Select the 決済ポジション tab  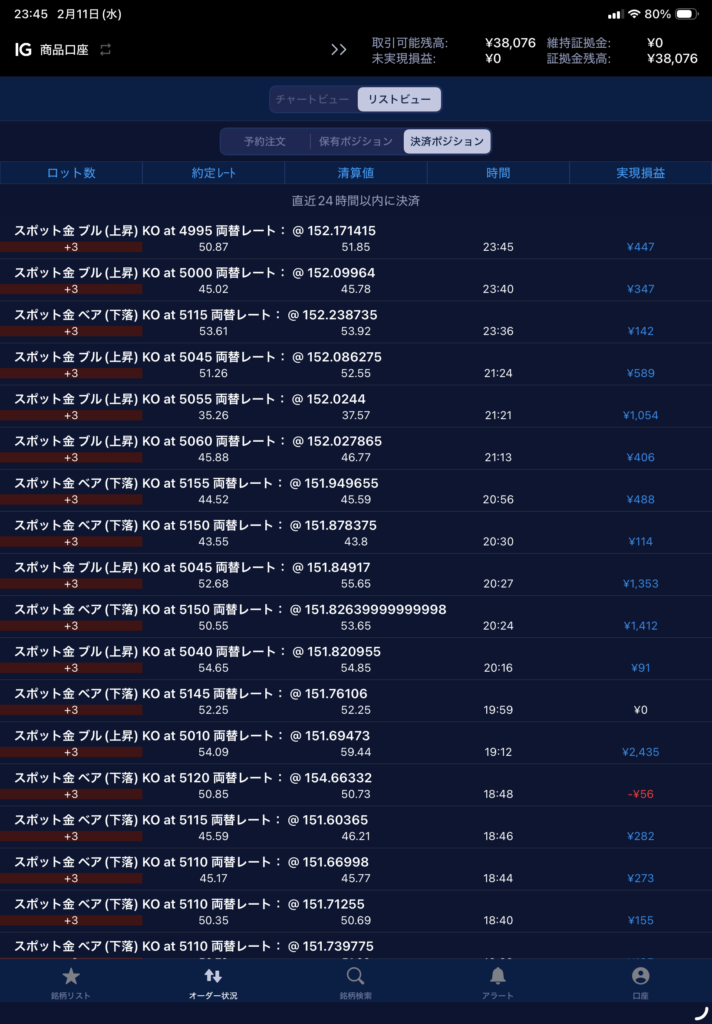[x=447, y=141]
